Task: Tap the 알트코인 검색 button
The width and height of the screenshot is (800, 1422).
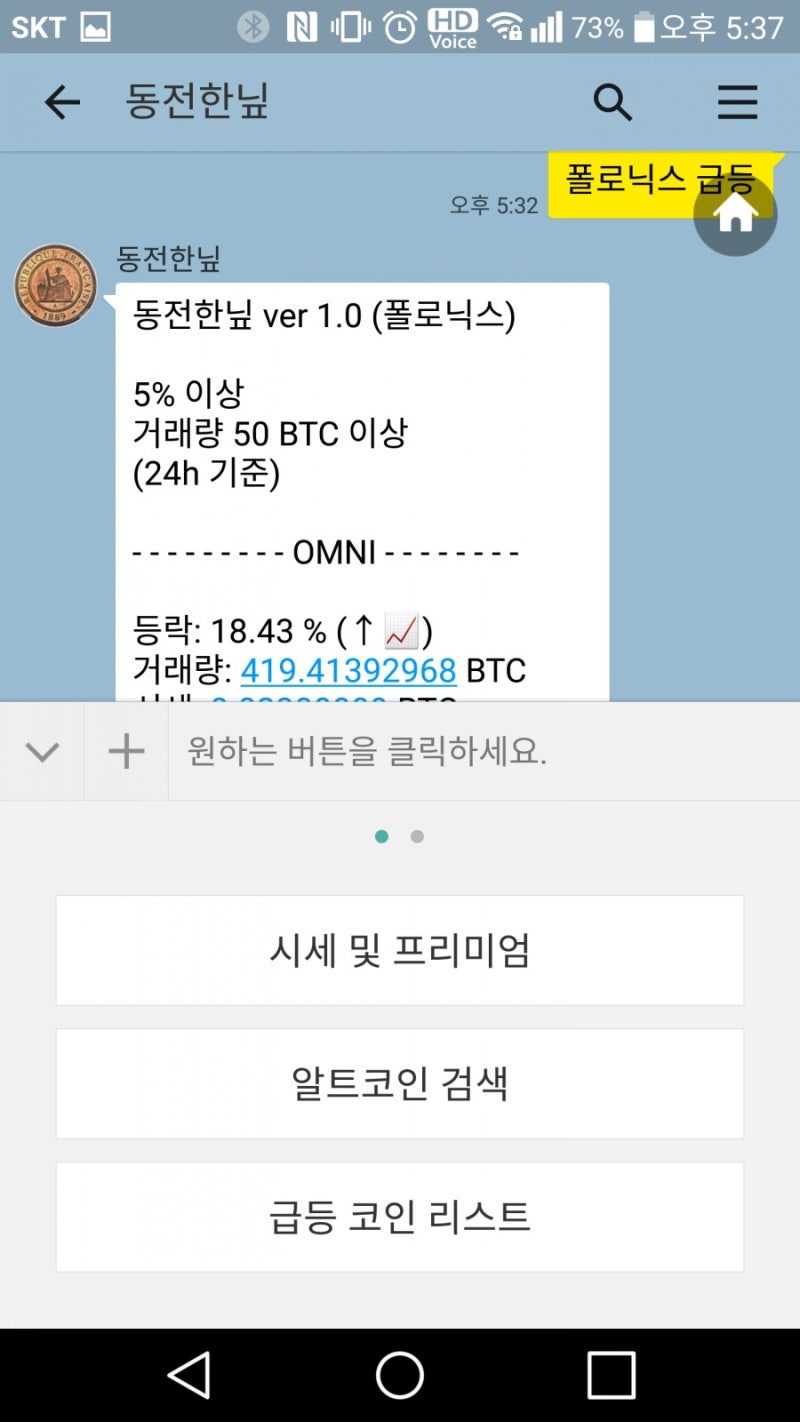Action: pos(399,1083)
